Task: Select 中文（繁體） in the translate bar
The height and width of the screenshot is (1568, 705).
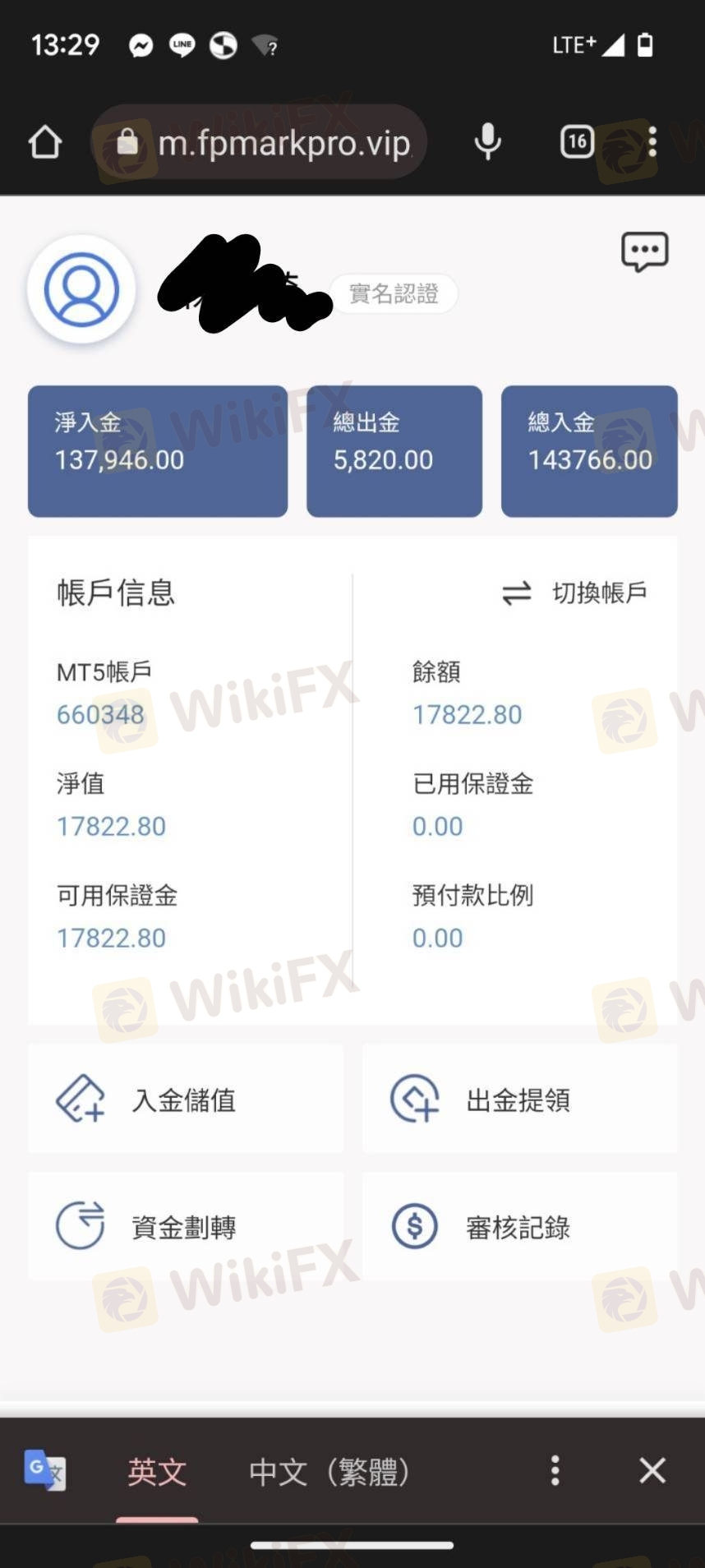Action: pos(329,1471)
